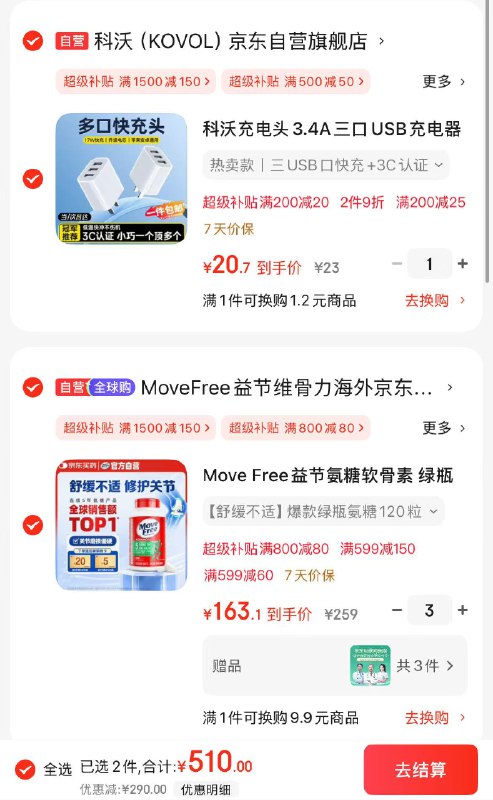Screen dimensions: 493x800
Task: Uncheck the Move Free glucosamine item
Action: click(33, 525)
